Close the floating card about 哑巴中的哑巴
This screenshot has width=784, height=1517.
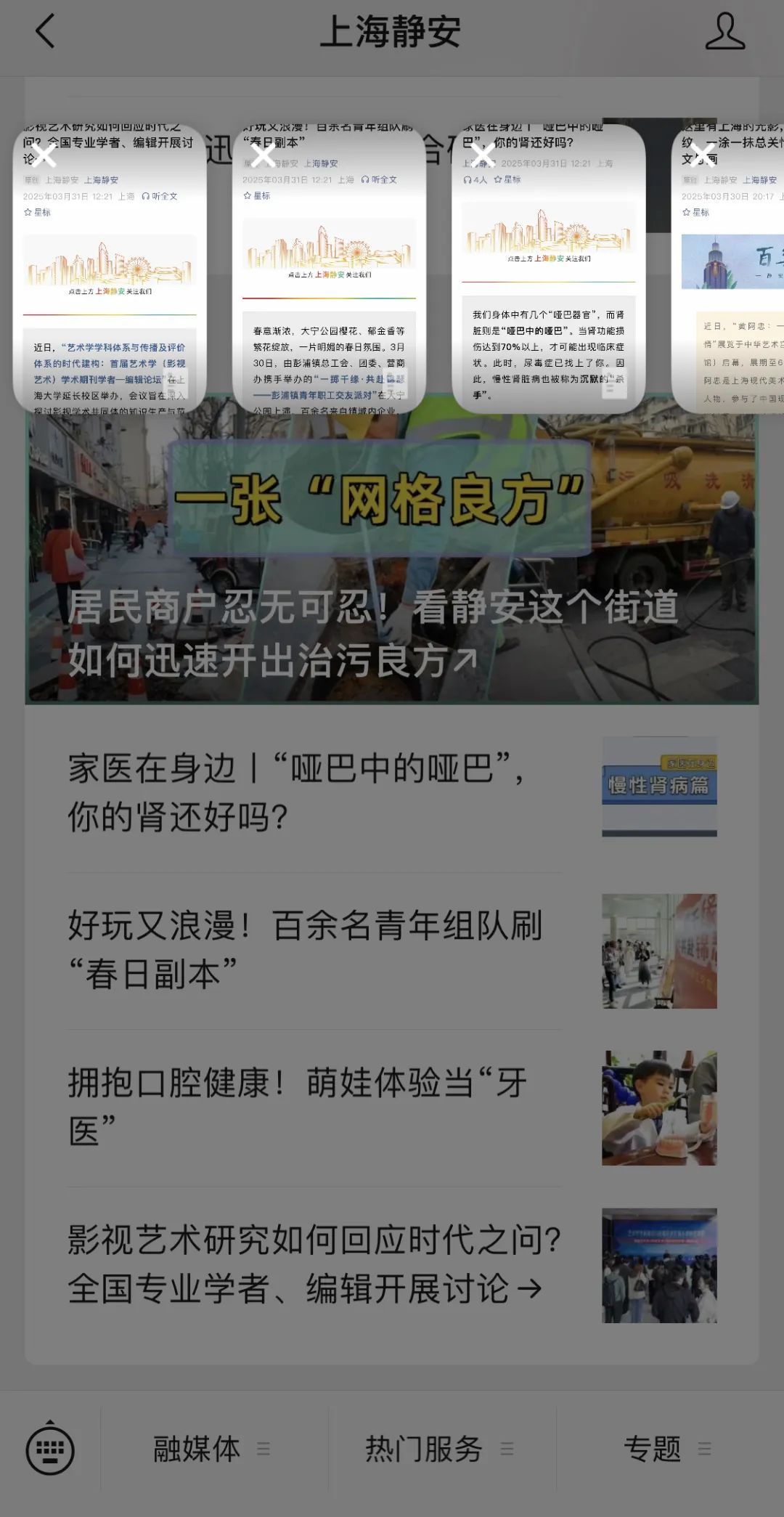coord(483,155)
